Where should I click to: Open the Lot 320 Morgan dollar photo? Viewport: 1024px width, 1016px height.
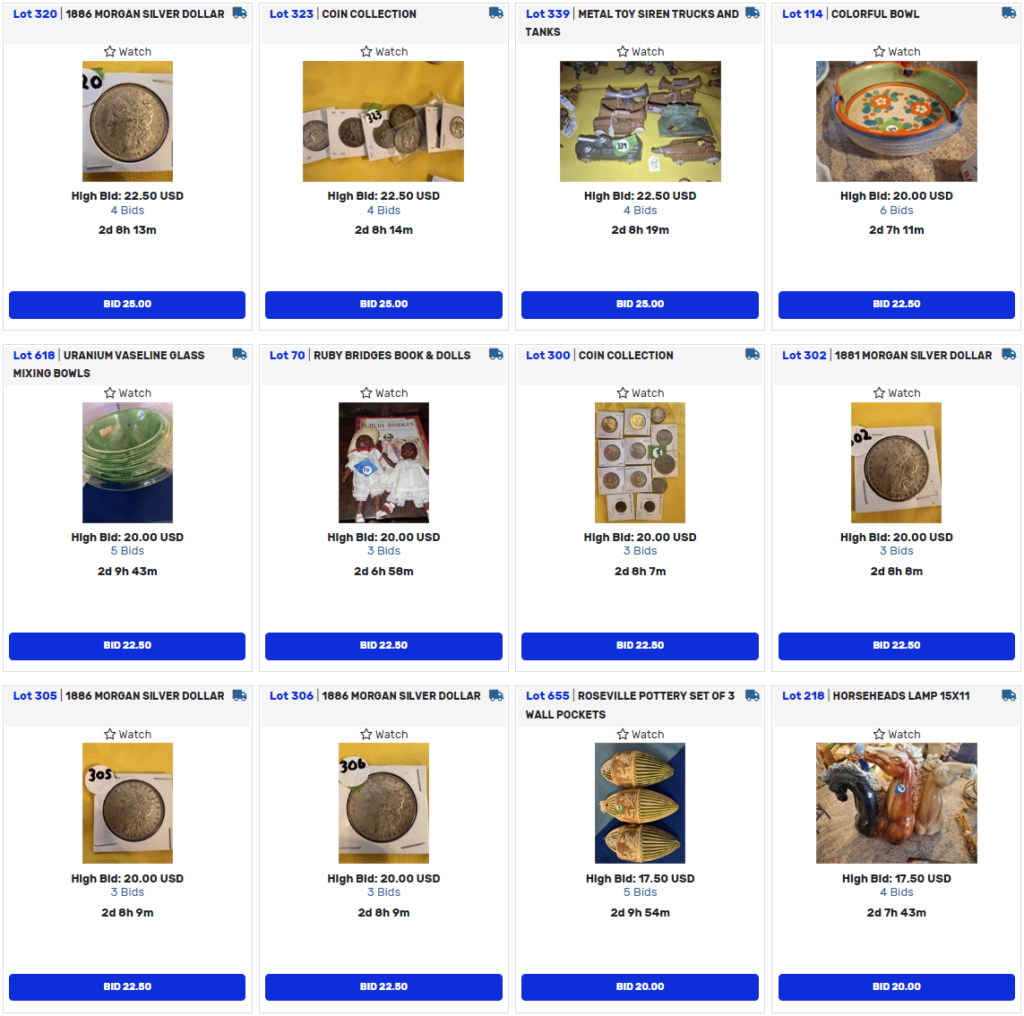(127, 121)
